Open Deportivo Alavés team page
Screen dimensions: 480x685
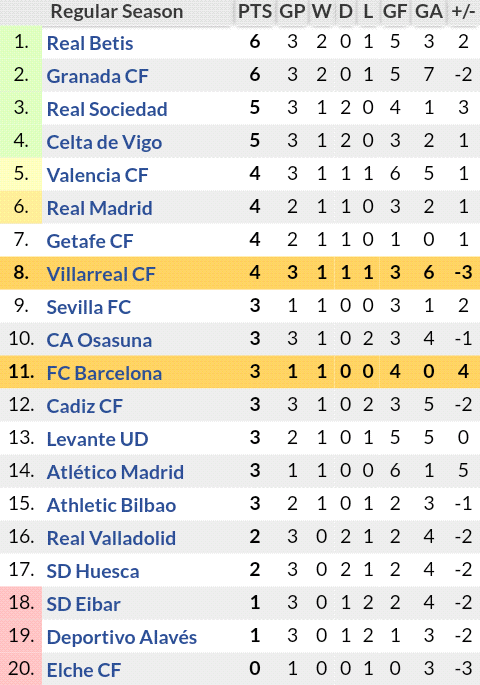122,637
